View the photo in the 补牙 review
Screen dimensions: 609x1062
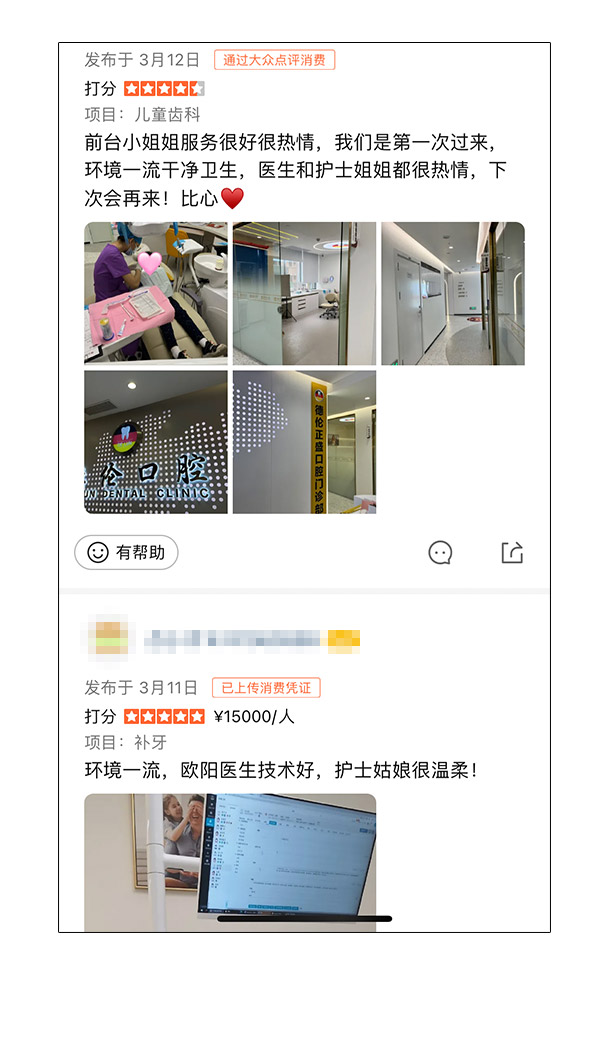[230, 862]
